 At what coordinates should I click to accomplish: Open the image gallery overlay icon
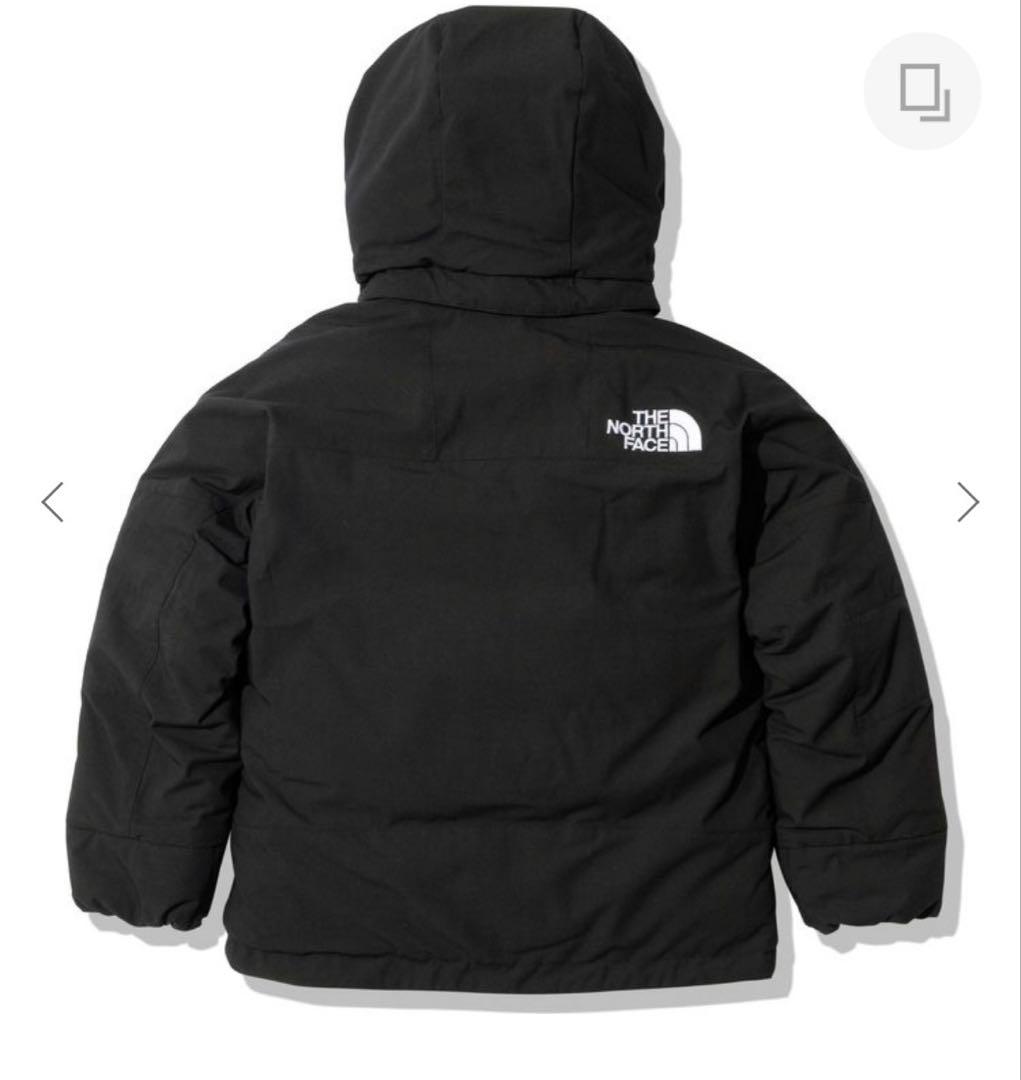point(922,92)
